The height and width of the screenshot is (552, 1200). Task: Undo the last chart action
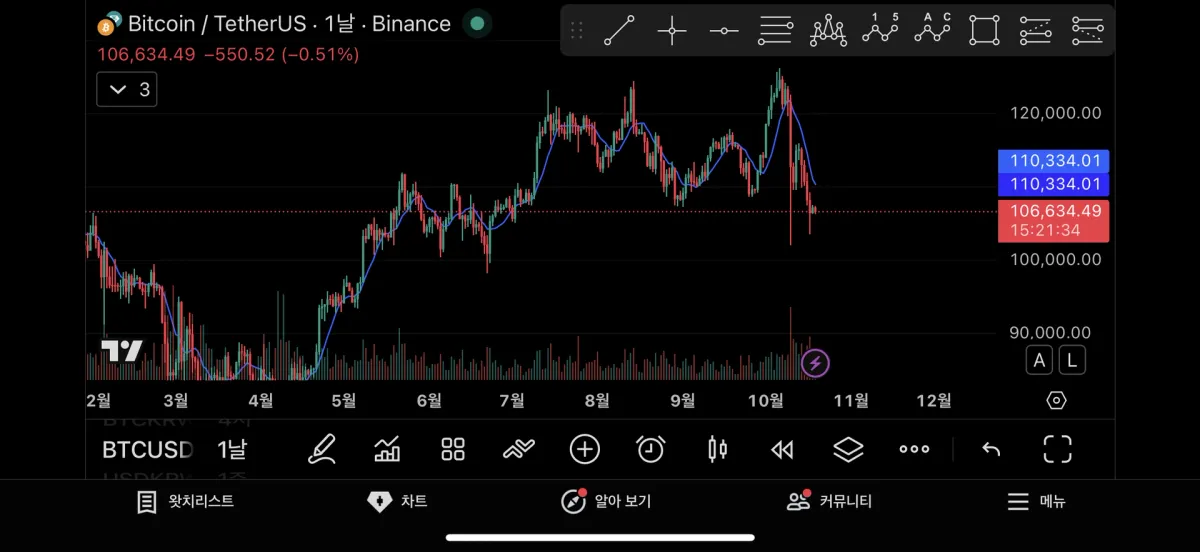pos(991,450)
